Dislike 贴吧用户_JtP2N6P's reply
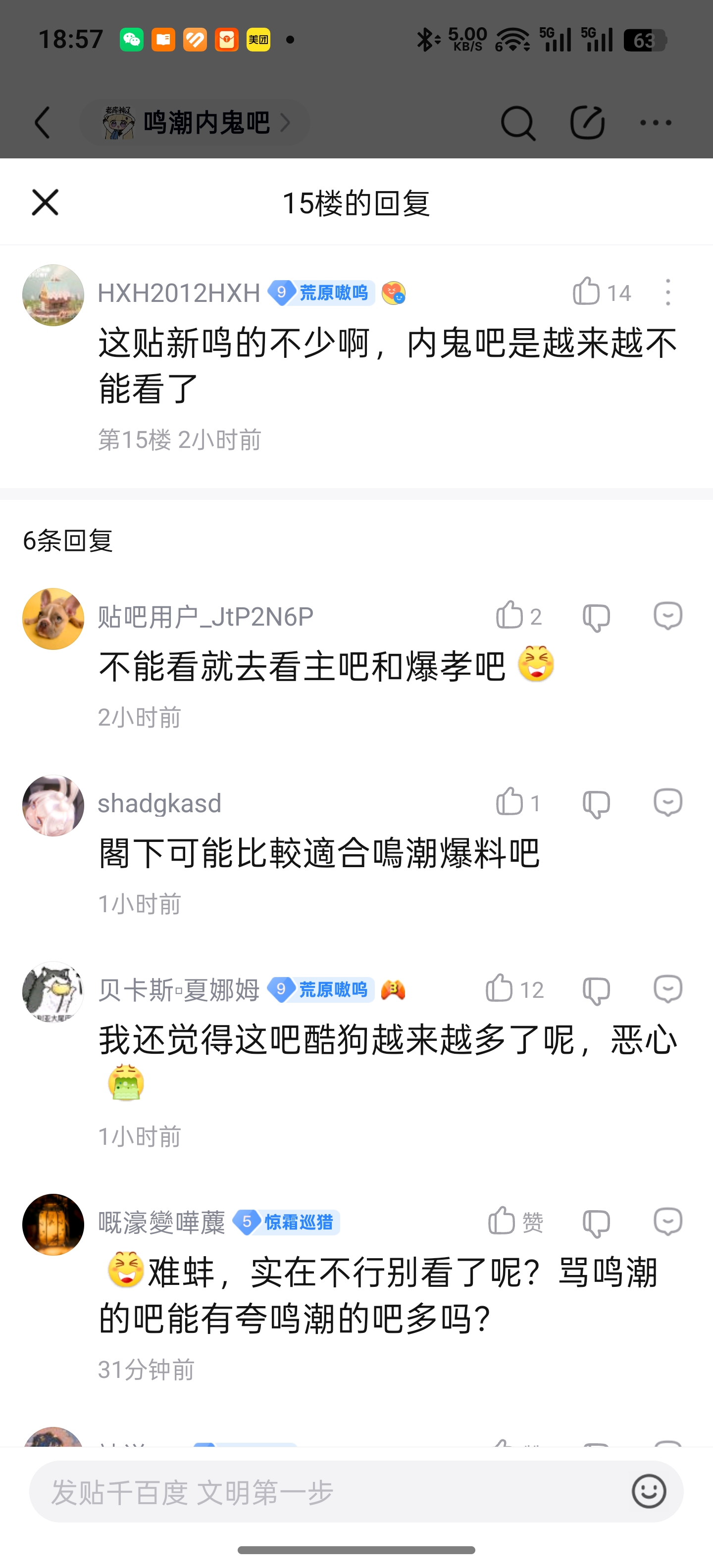This screenshot has height=1568, width=713. 596,617
